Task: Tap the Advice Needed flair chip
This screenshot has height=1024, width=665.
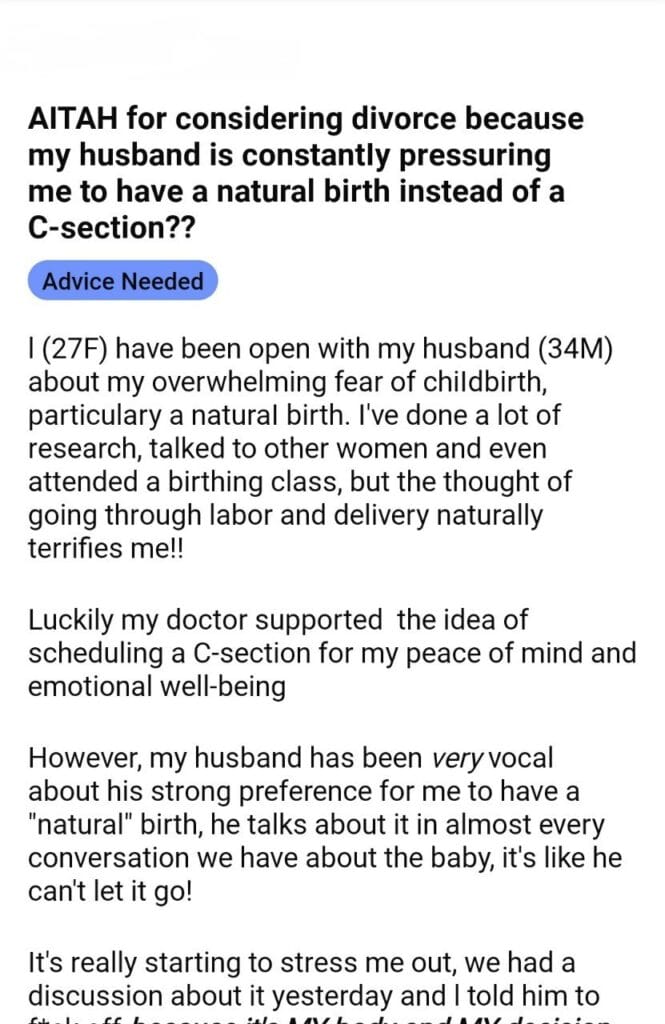Action: [122, 282]
